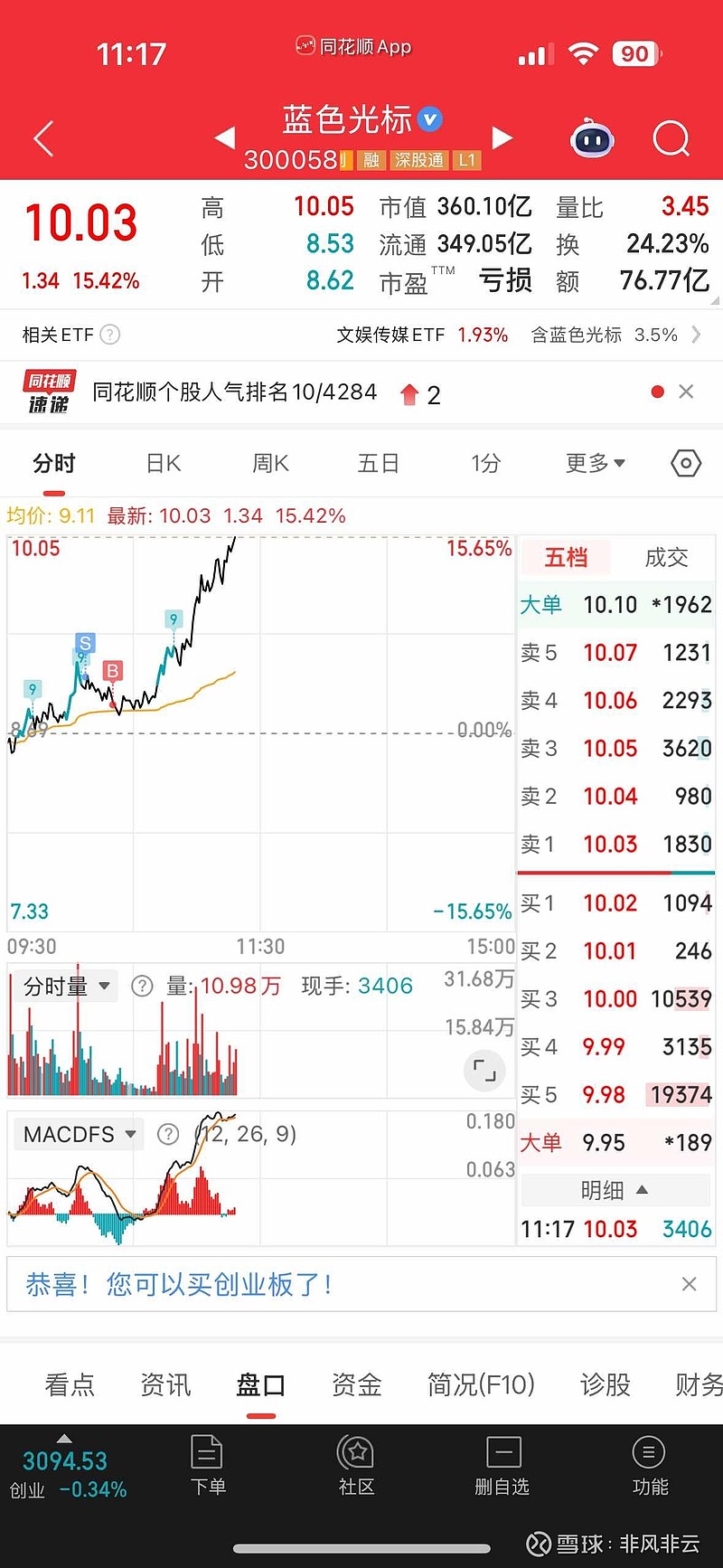Switch to the 资金 funds tab
Screen dimensions: 723x1568
(x=355, y=1384)
